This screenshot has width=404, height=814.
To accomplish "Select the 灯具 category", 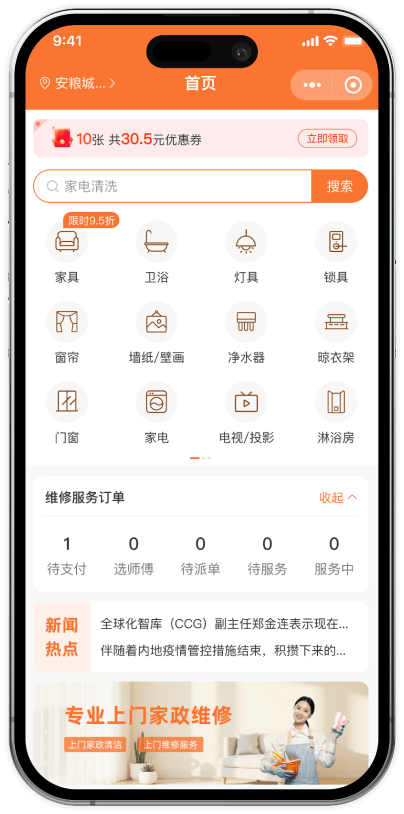I will (x=246, y=253).
